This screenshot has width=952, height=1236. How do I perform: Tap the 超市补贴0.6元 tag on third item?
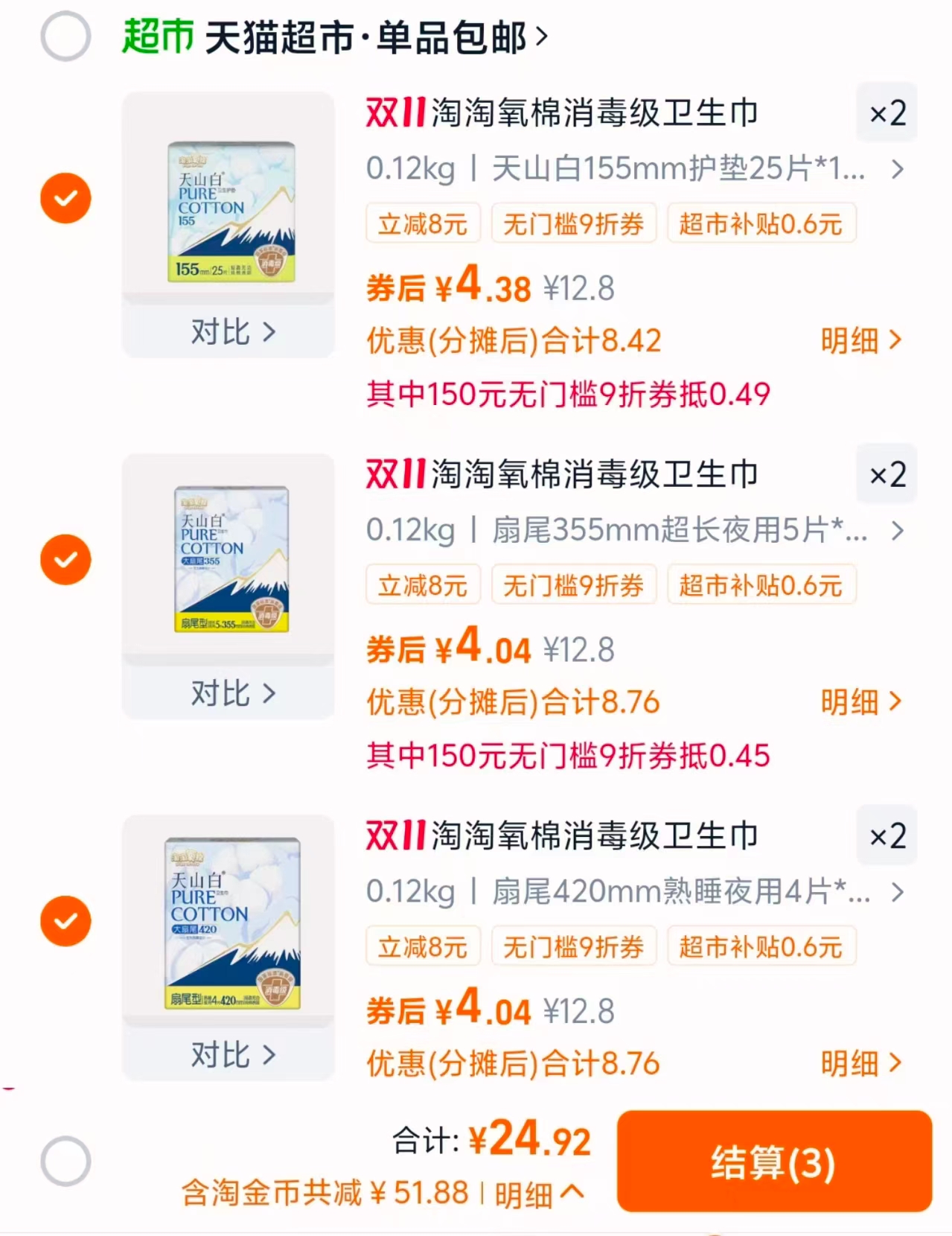pos(761,946)
